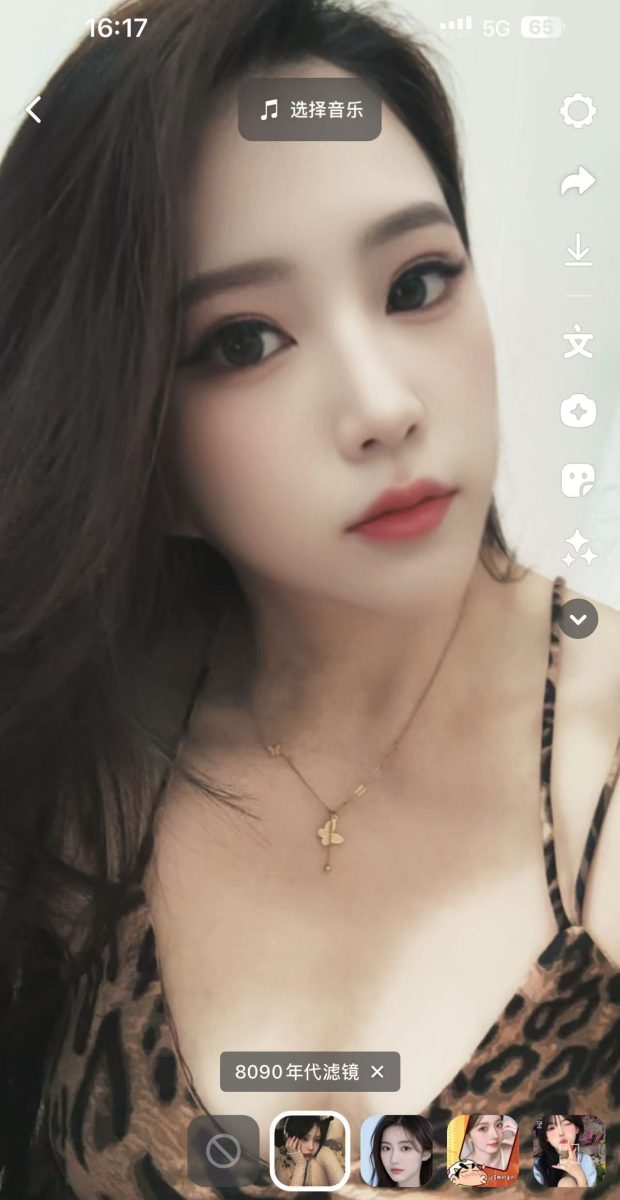This screenshot has width=620, height=1200.
Task: Remove the 8090年代滤镜 filter tag
Action: tap(377, 1072)
